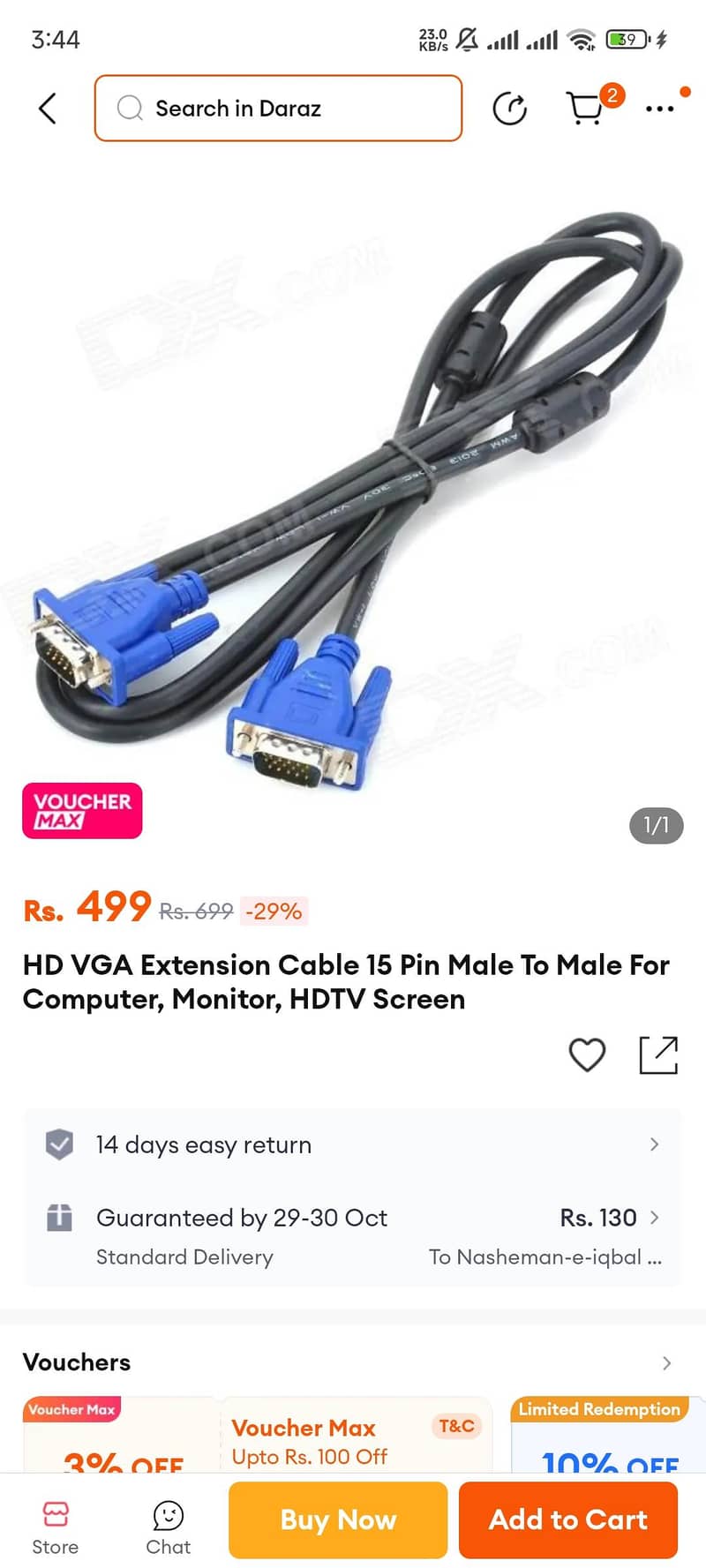Screen dimensions: 706x1568
Task: Add the VGA cable to wishlist heart
Action: pos(587,1055)
